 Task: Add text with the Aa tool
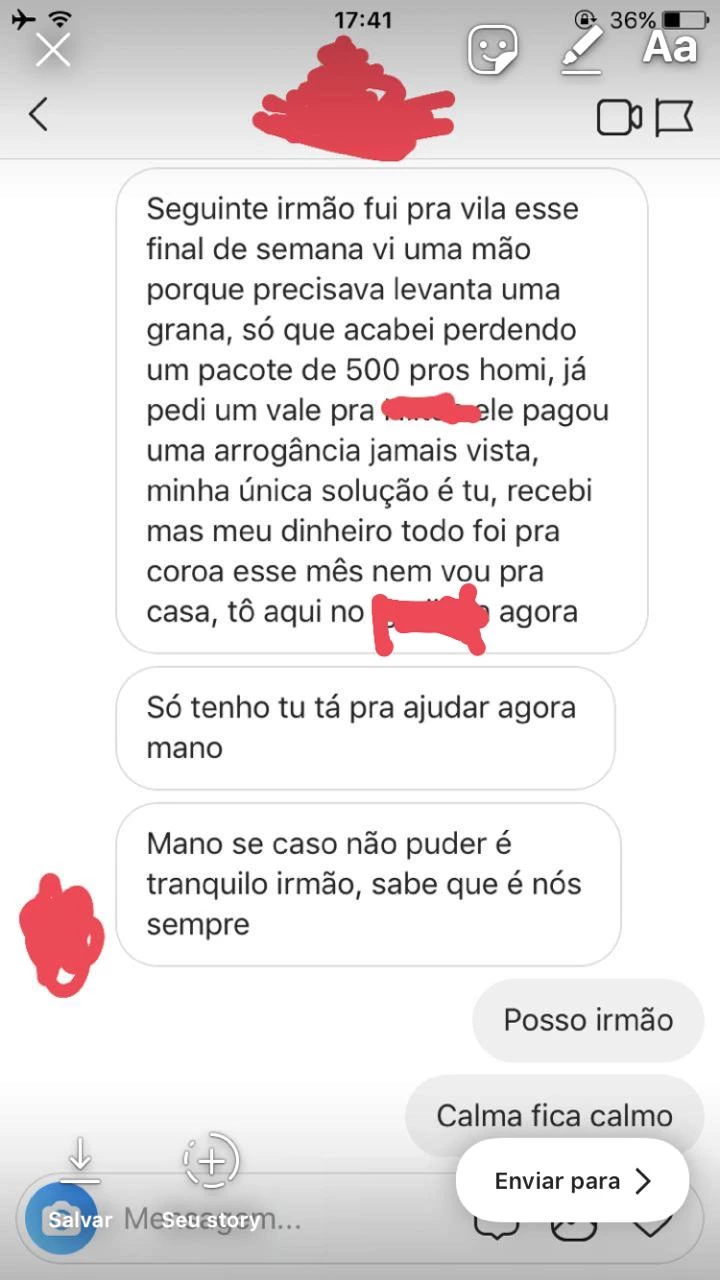click(669, 46)
